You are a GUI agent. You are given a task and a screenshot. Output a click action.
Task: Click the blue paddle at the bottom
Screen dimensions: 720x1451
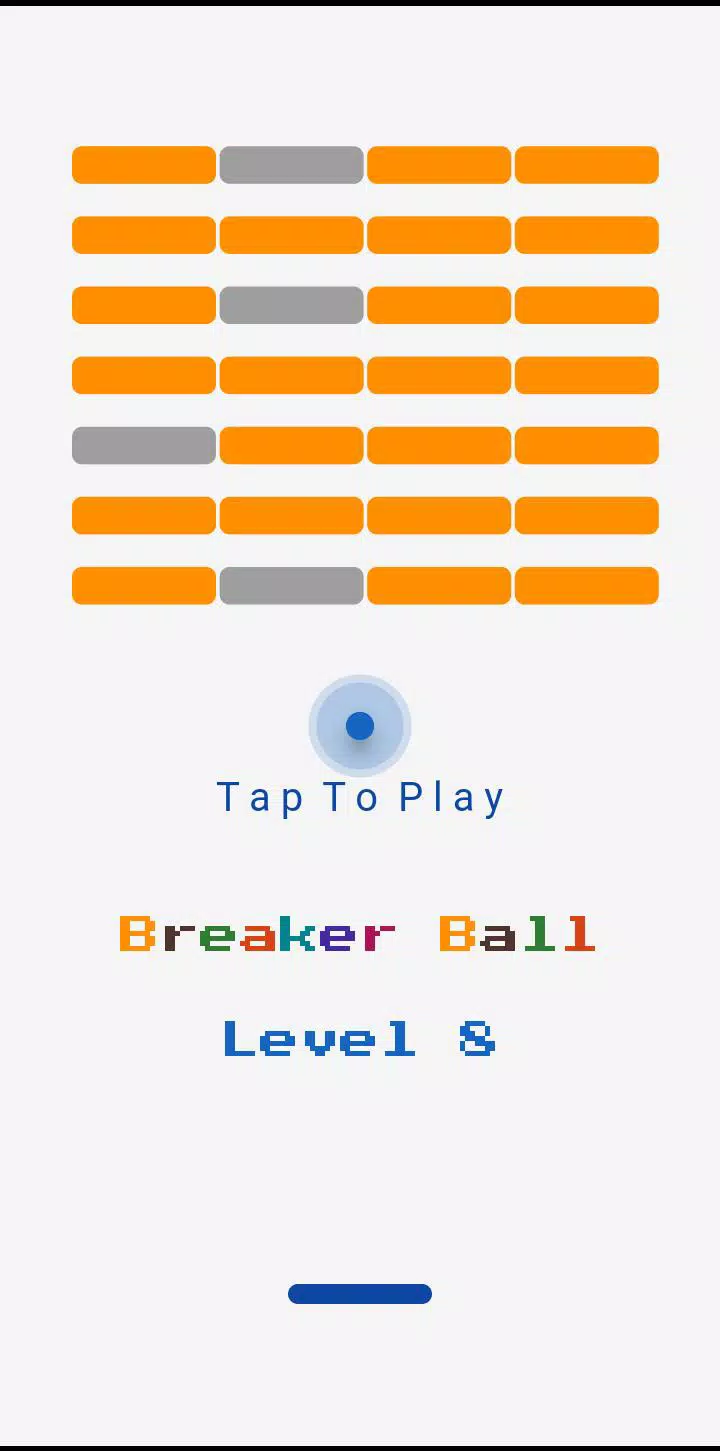pos(360,1293)
